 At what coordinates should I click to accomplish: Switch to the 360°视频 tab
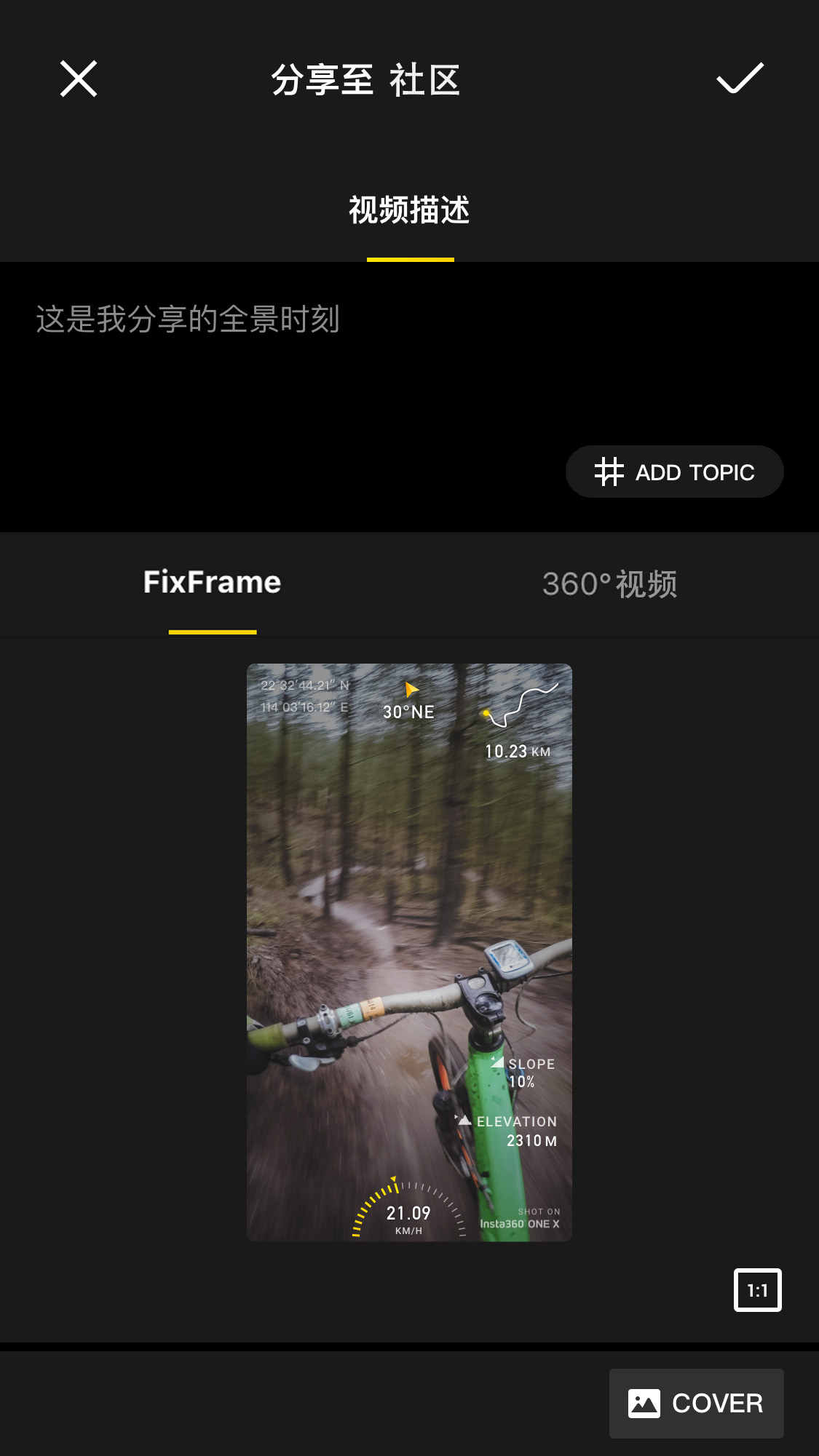(611, 584)
